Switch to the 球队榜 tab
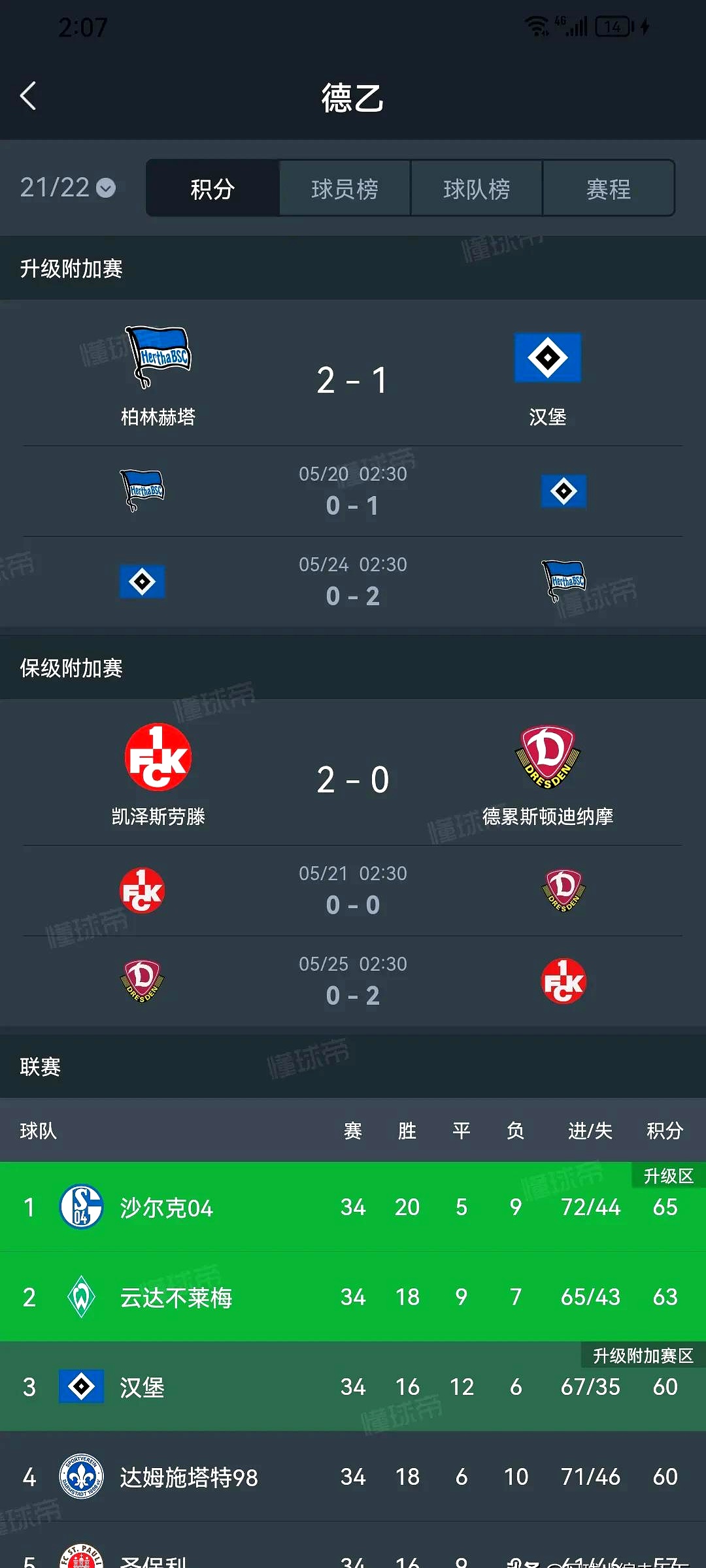 point(477,189)
